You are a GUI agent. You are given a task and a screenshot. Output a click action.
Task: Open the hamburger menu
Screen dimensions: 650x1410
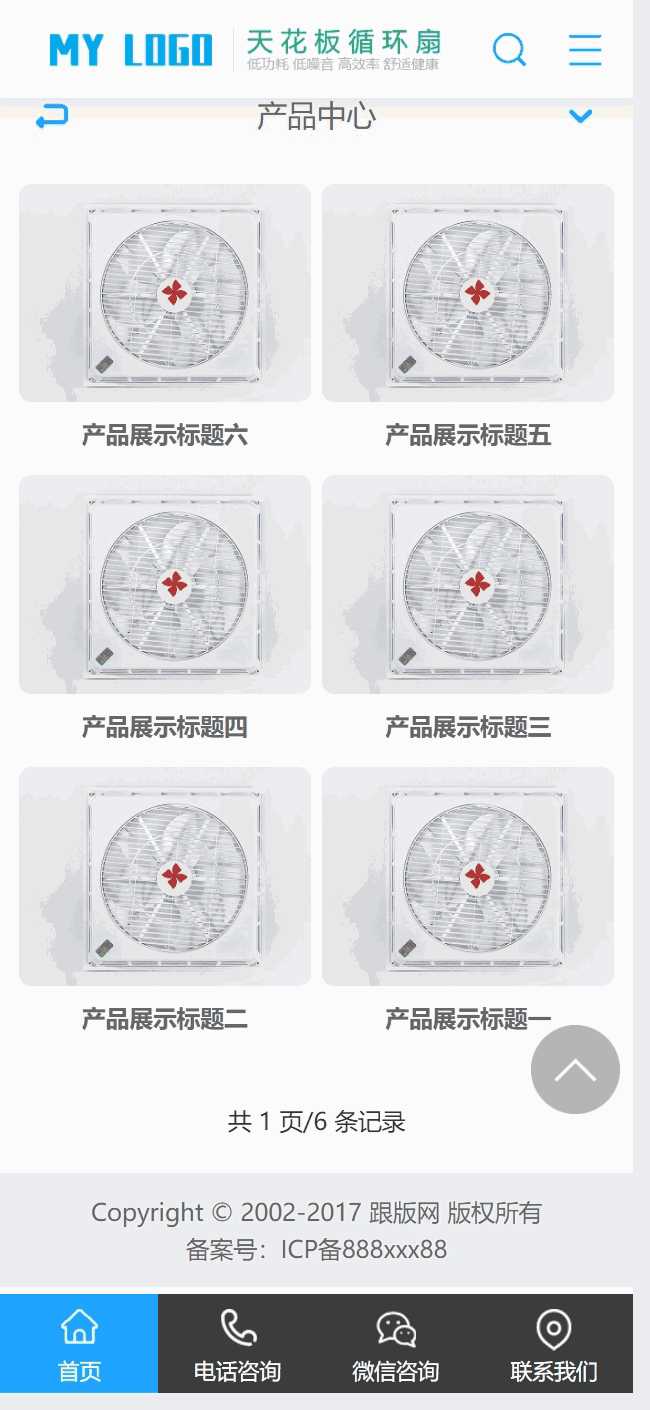585,49
